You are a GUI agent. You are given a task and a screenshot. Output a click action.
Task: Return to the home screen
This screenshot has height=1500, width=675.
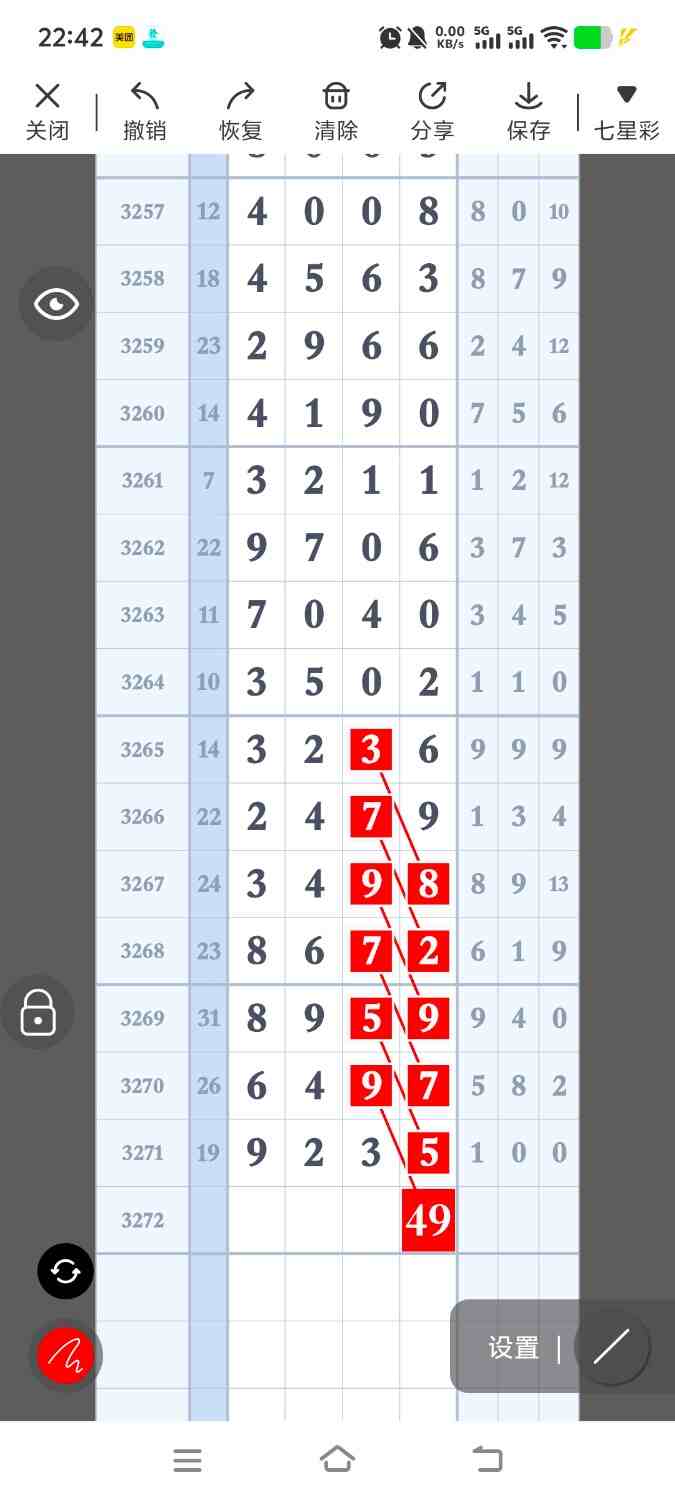pos(337,1460)
